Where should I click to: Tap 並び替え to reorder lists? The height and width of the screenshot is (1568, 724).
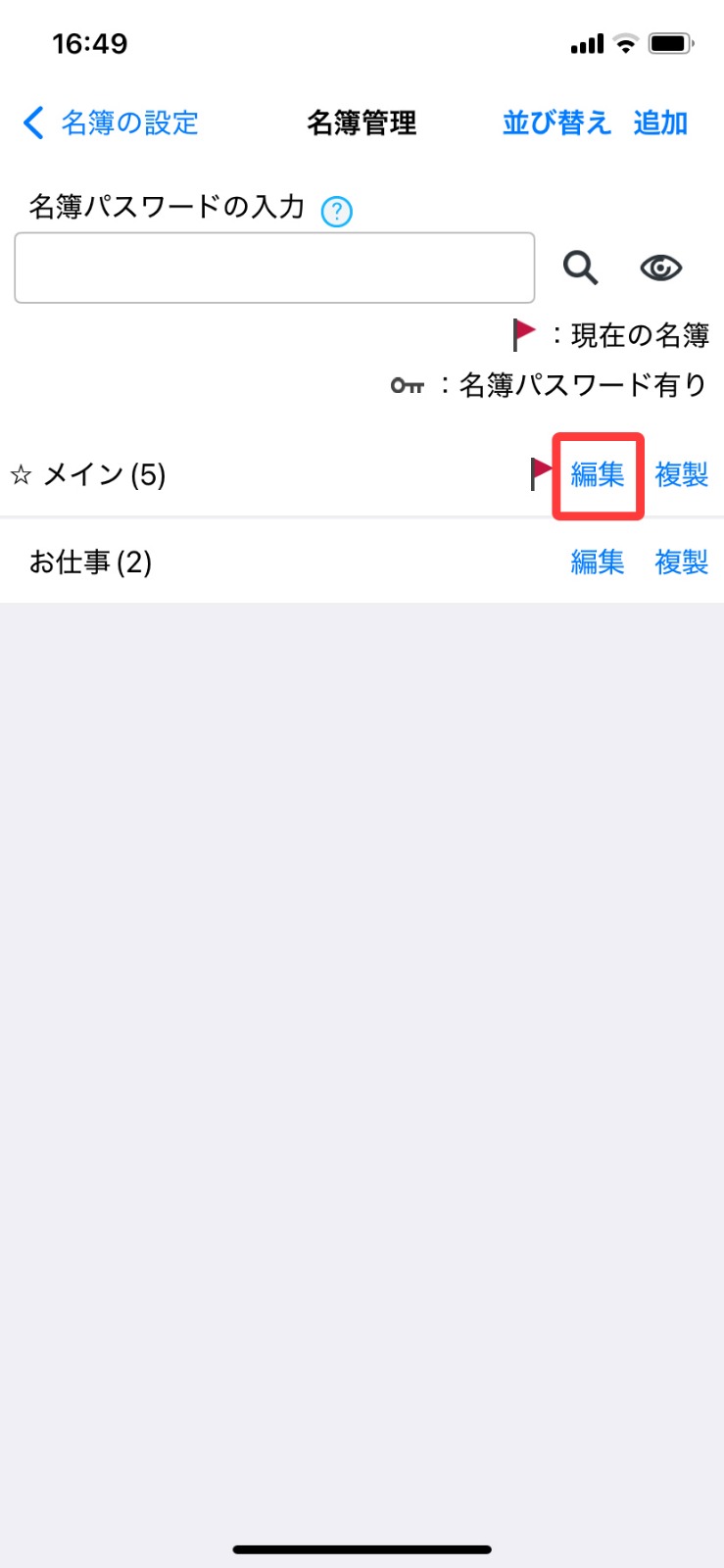click(x=556, y=122)
